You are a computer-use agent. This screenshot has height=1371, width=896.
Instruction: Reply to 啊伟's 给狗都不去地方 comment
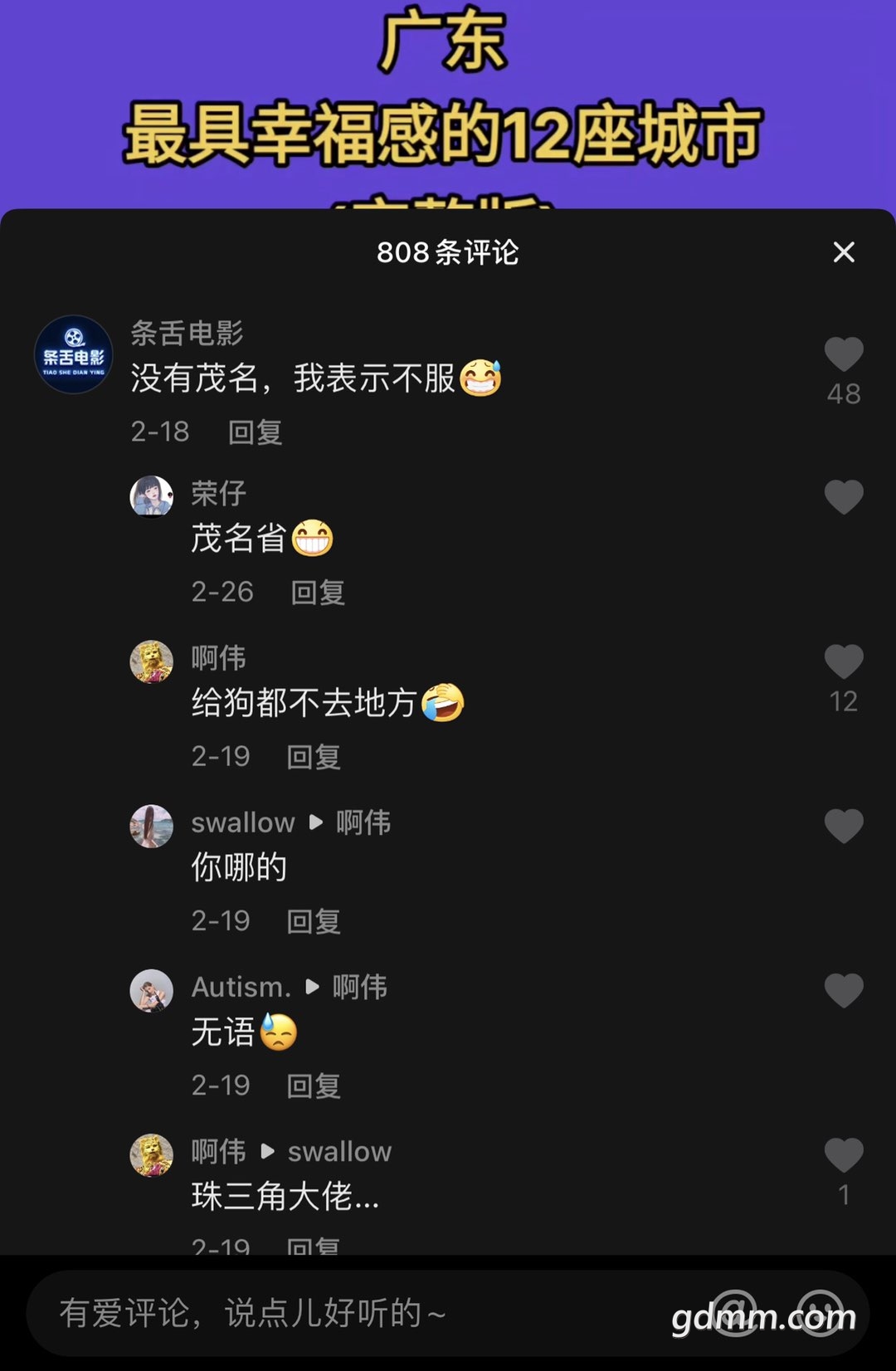pyautogui.click(x=314, y=757)
